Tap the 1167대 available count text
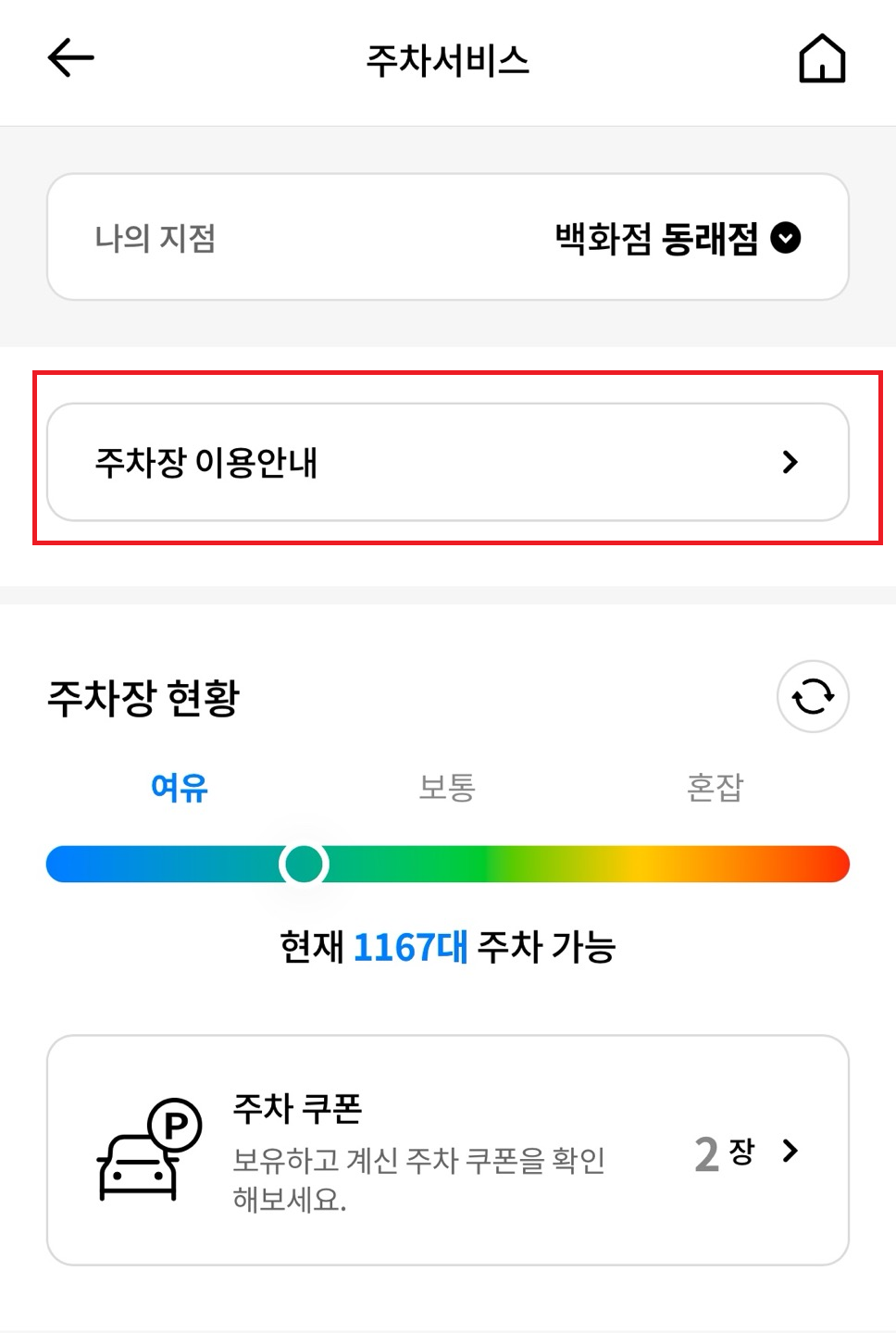Image resolution: width=896 pixels, height=1333 pixels. pos(411,946)
